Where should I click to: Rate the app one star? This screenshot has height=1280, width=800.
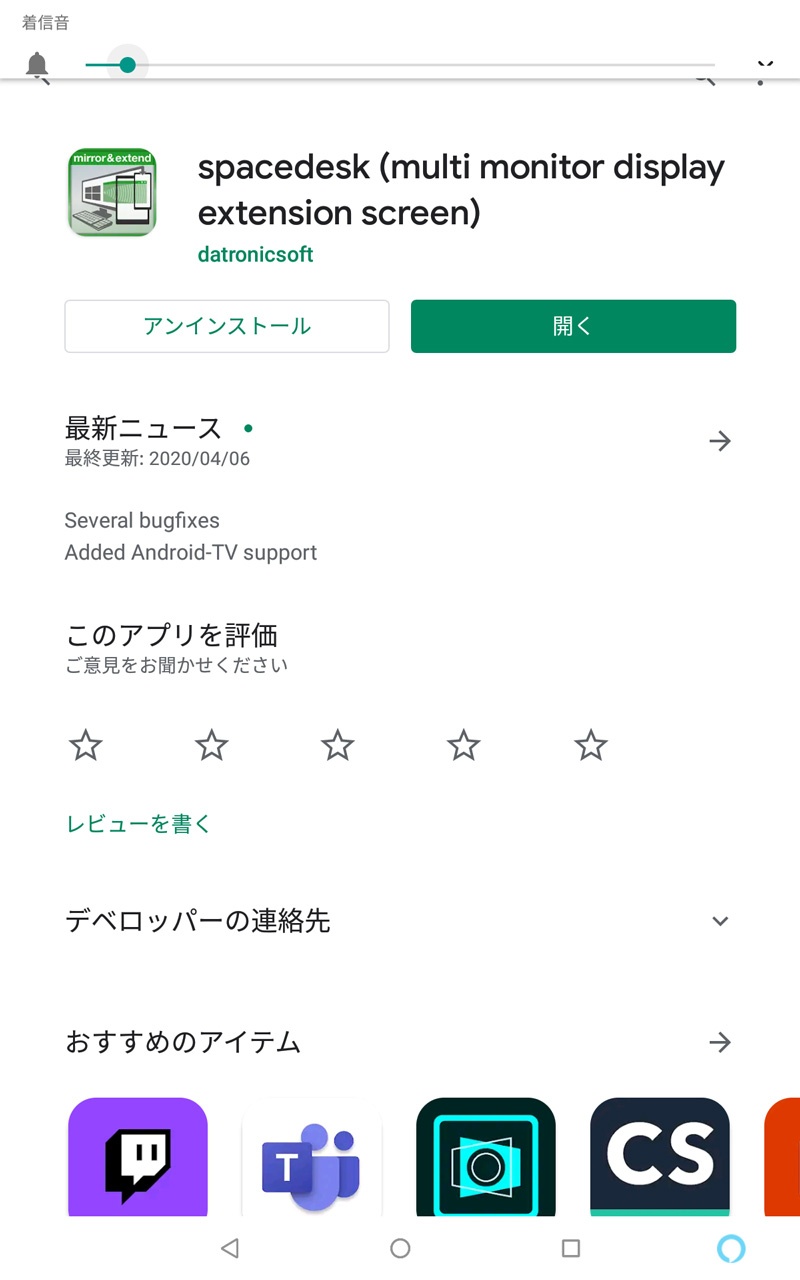pos(86,745)
